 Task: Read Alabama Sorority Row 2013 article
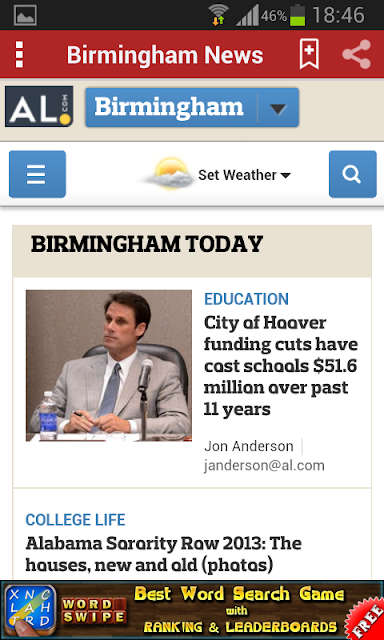pyautogui.click(x=163, y=554)
